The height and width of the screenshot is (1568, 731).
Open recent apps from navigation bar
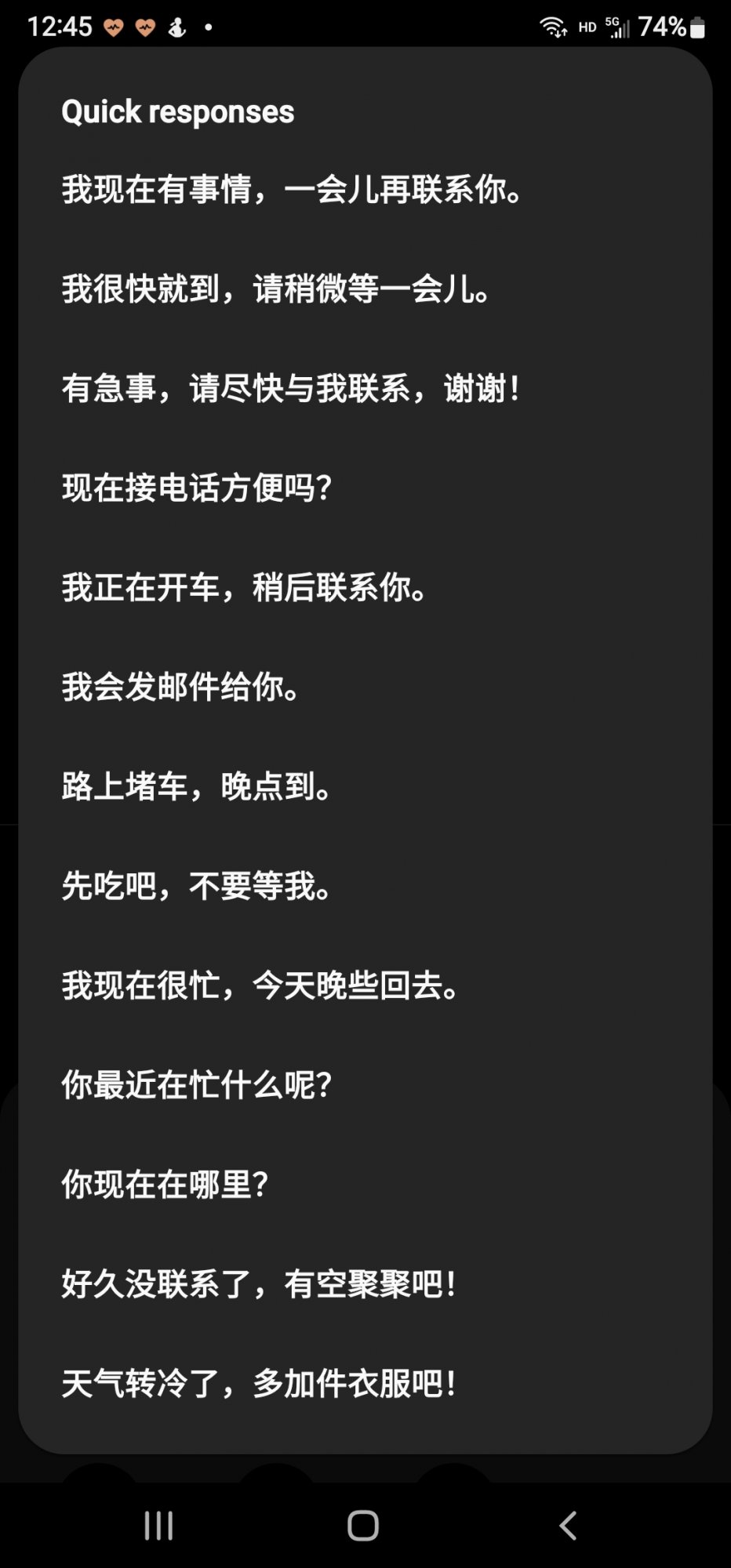coord(158,1526)
